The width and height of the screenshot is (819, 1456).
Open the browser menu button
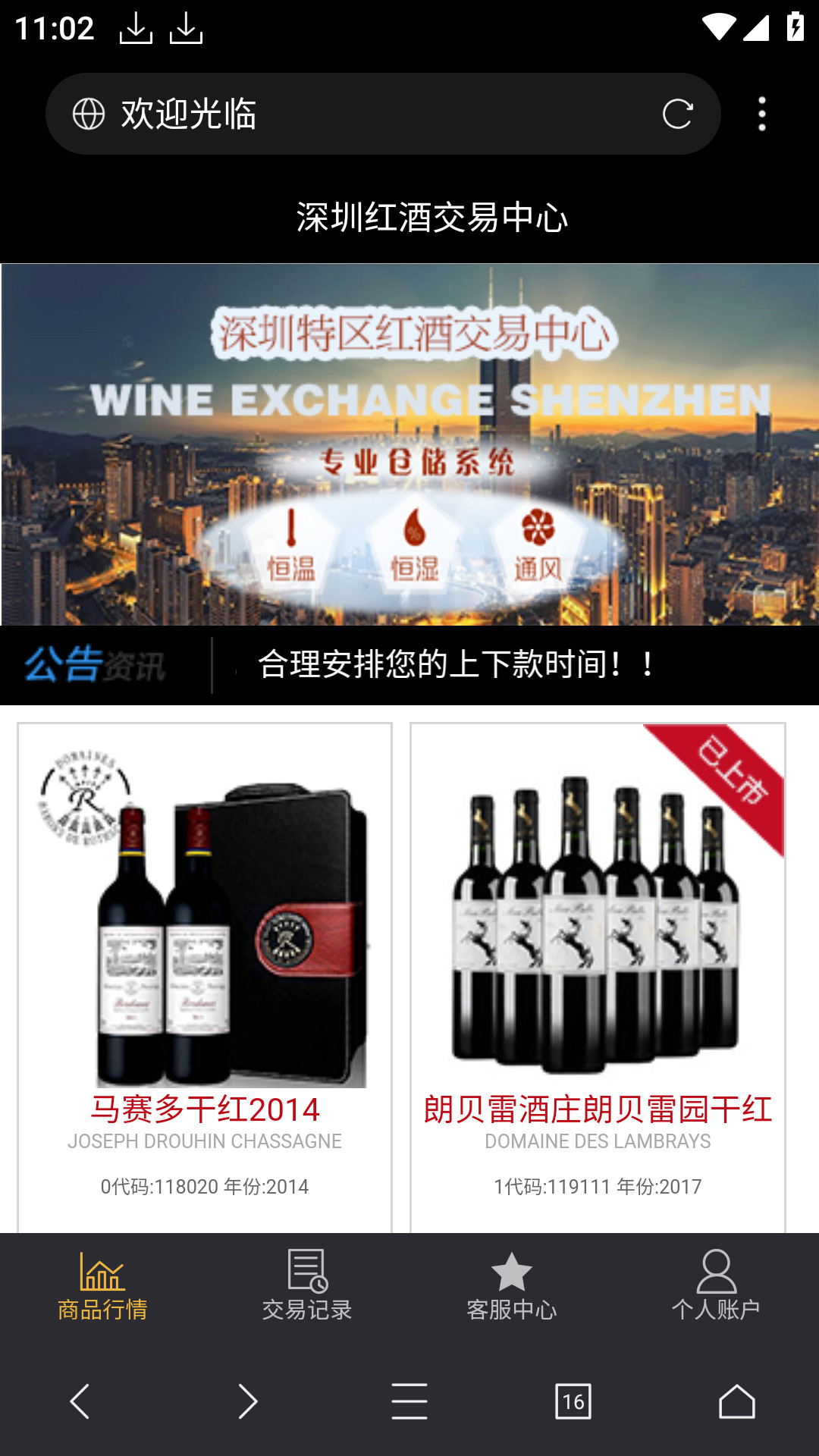[x=409, y=1401]
